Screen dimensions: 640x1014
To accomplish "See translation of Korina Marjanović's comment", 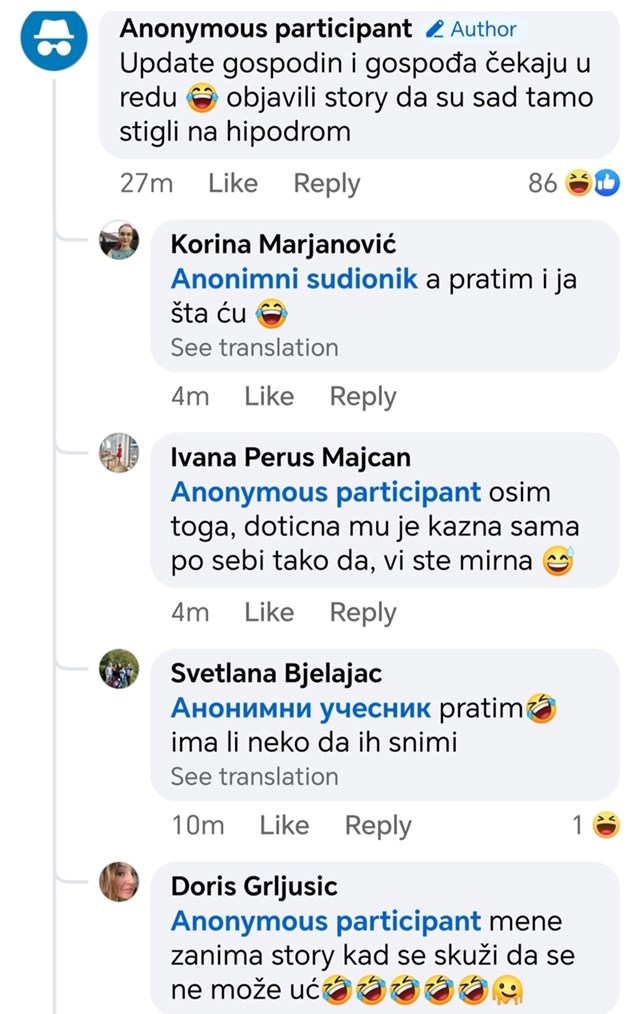I will 254,348.
